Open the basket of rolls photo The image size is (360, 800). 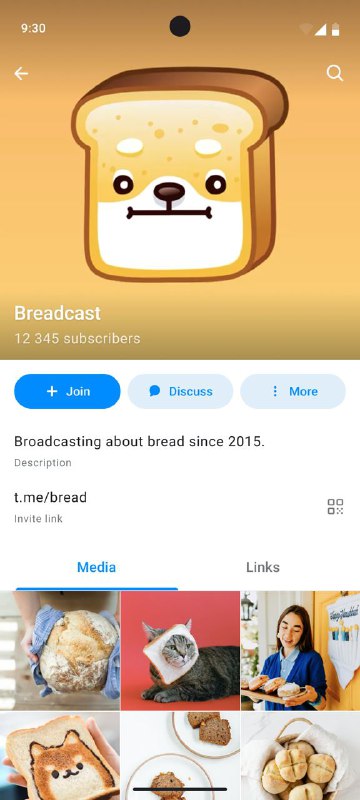(x=300, y=756)
